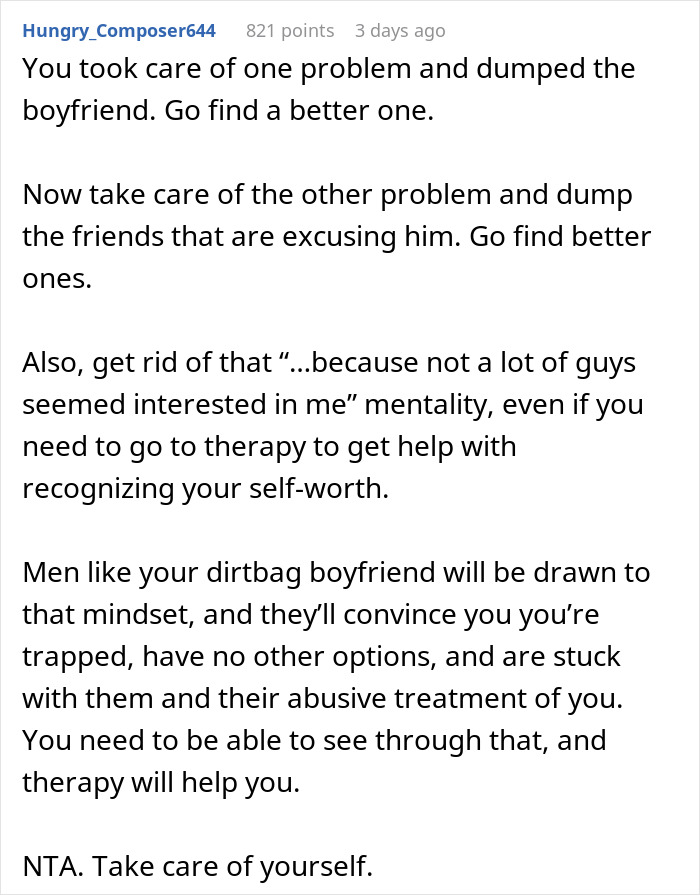Open Hungry_Composer644's user profile
This screenshot has width=700, height=895.
pos(119,31)
